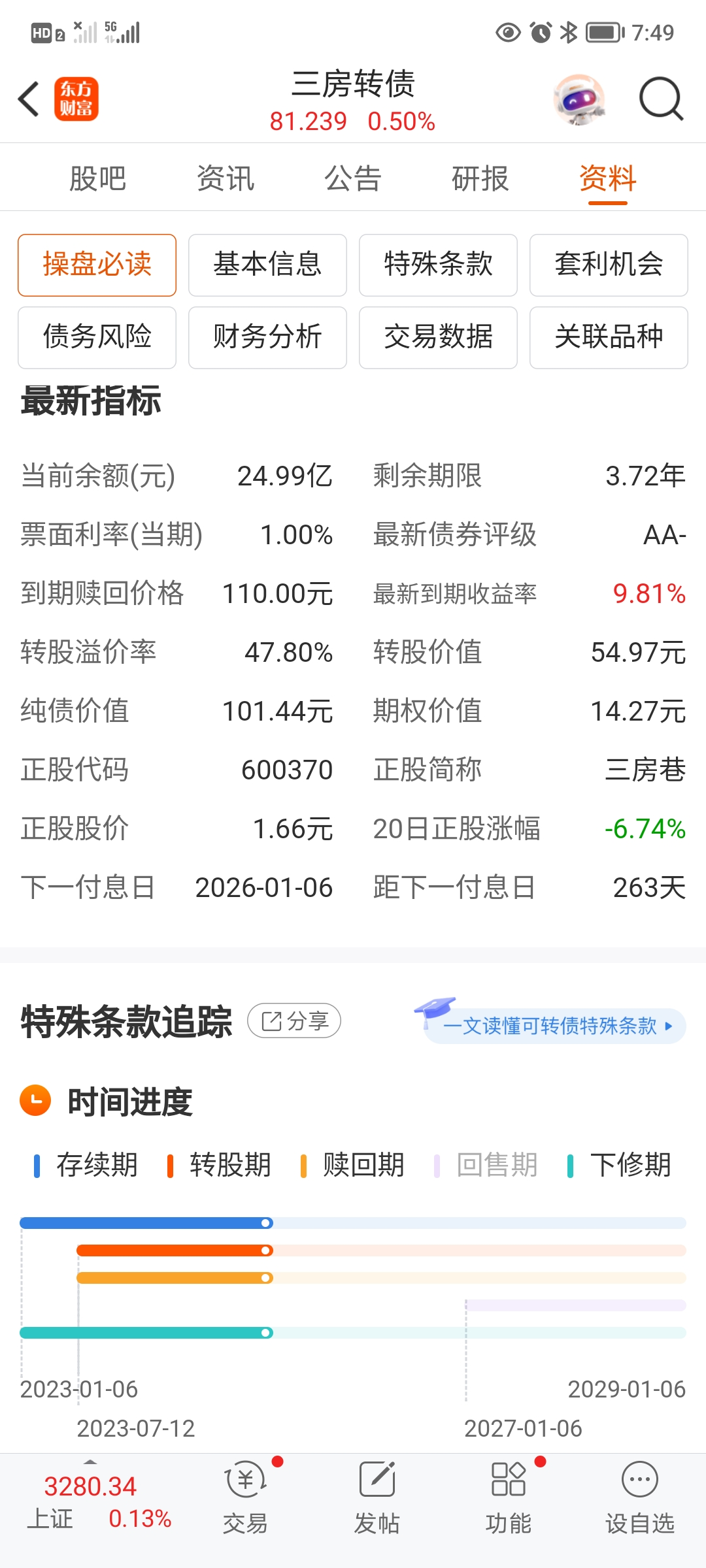Open the 套利机会 section
The width and height of the screenshot is (706, 1568).
click(x=609, y=265)
